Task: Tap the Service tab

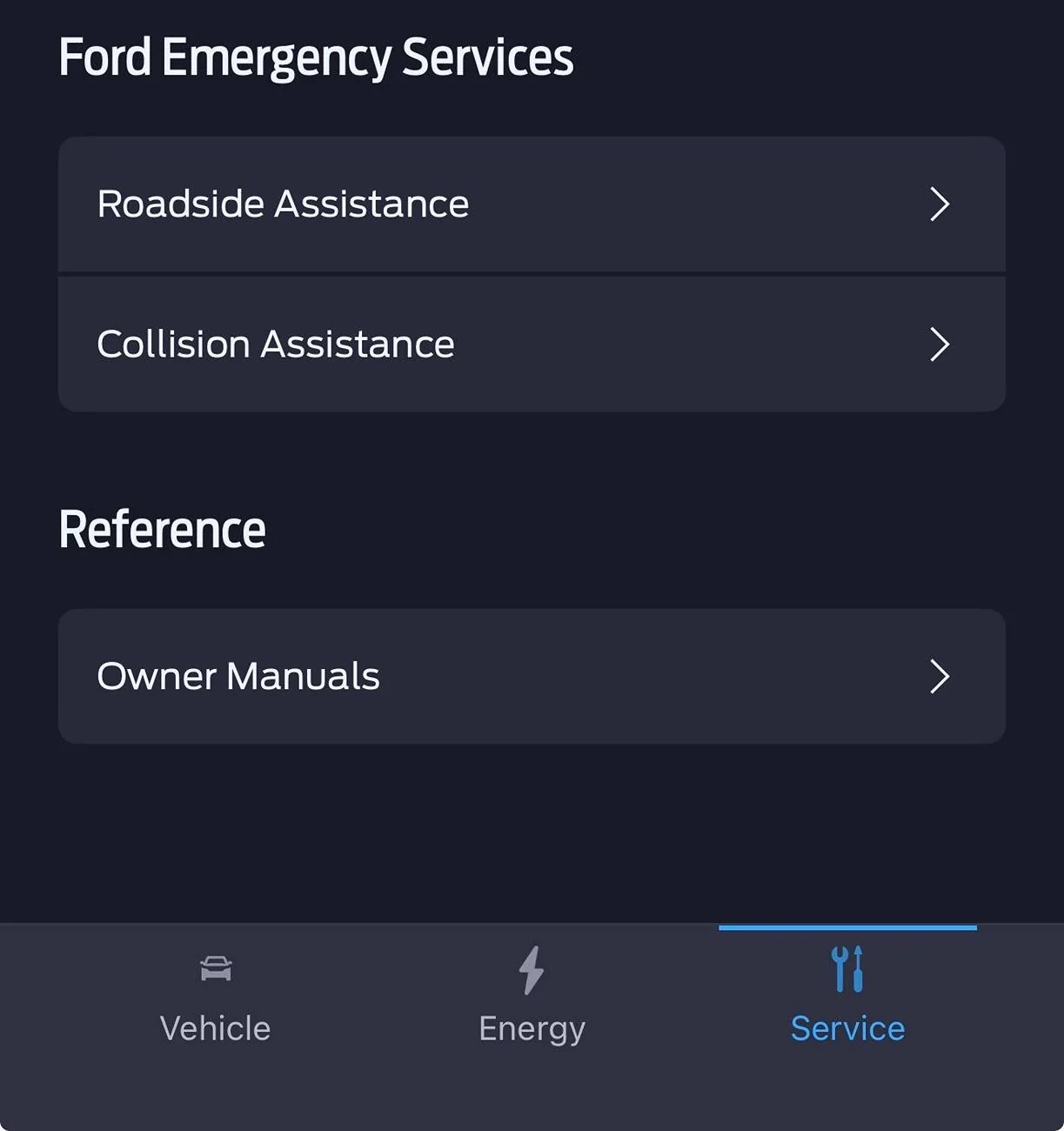Action: tap(847, 998)
